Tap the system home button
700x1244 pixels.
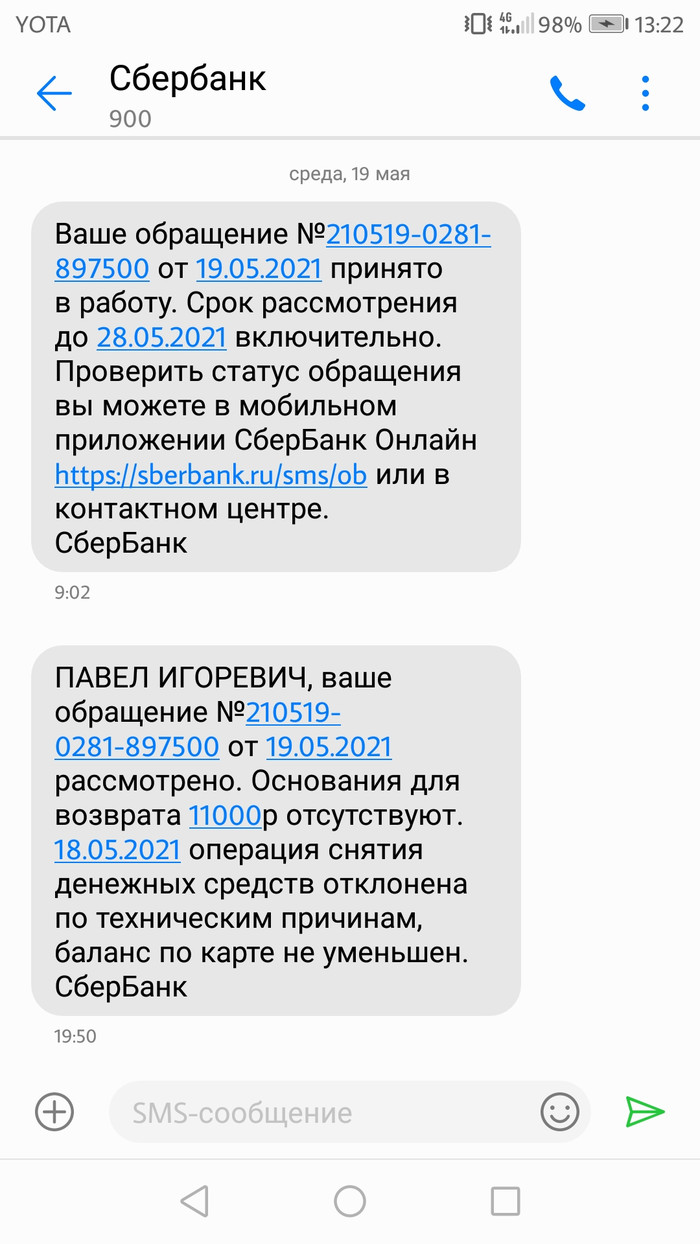pos(350,1201)
